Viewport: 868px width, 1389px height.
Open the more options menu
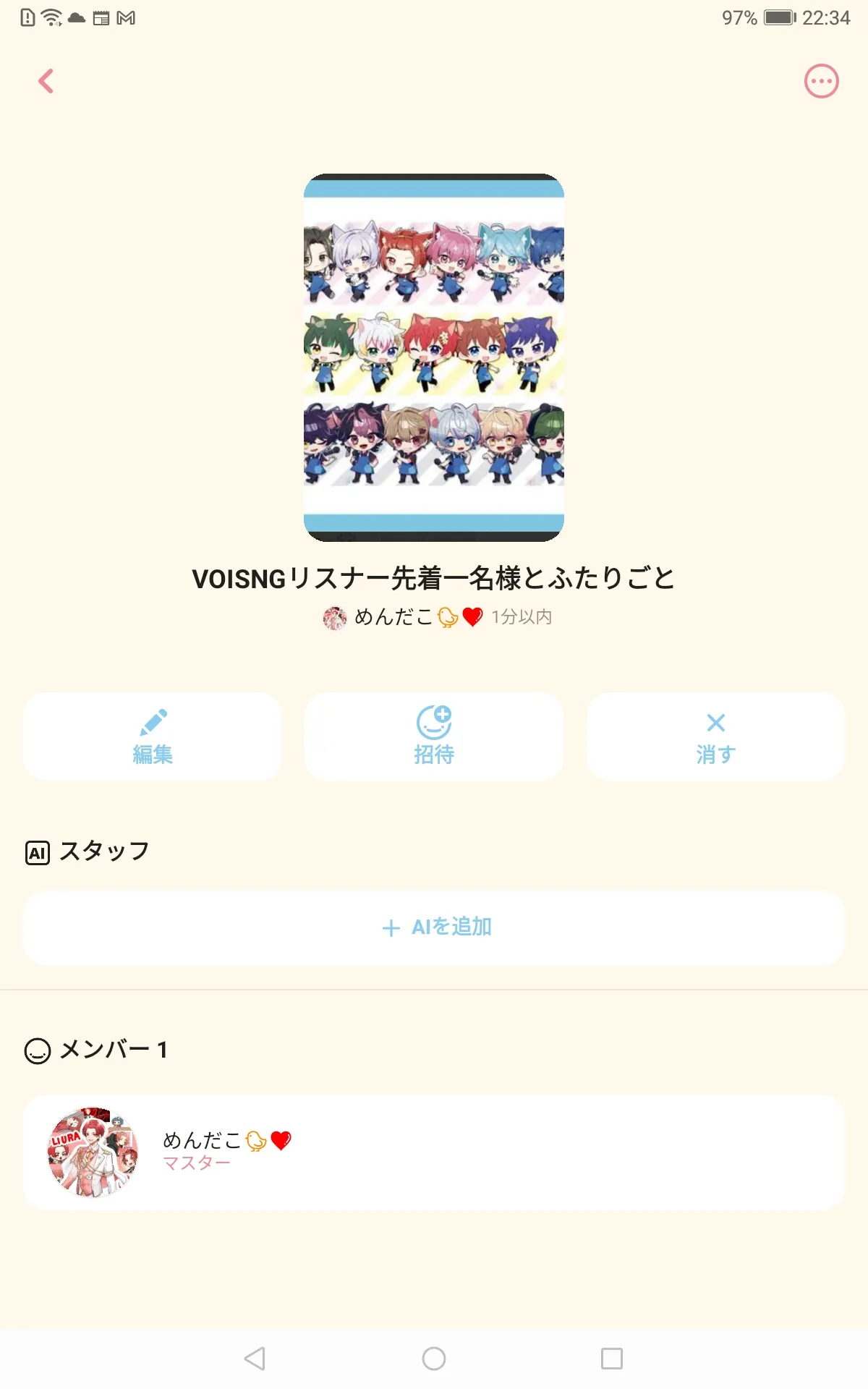click(821, 81)
